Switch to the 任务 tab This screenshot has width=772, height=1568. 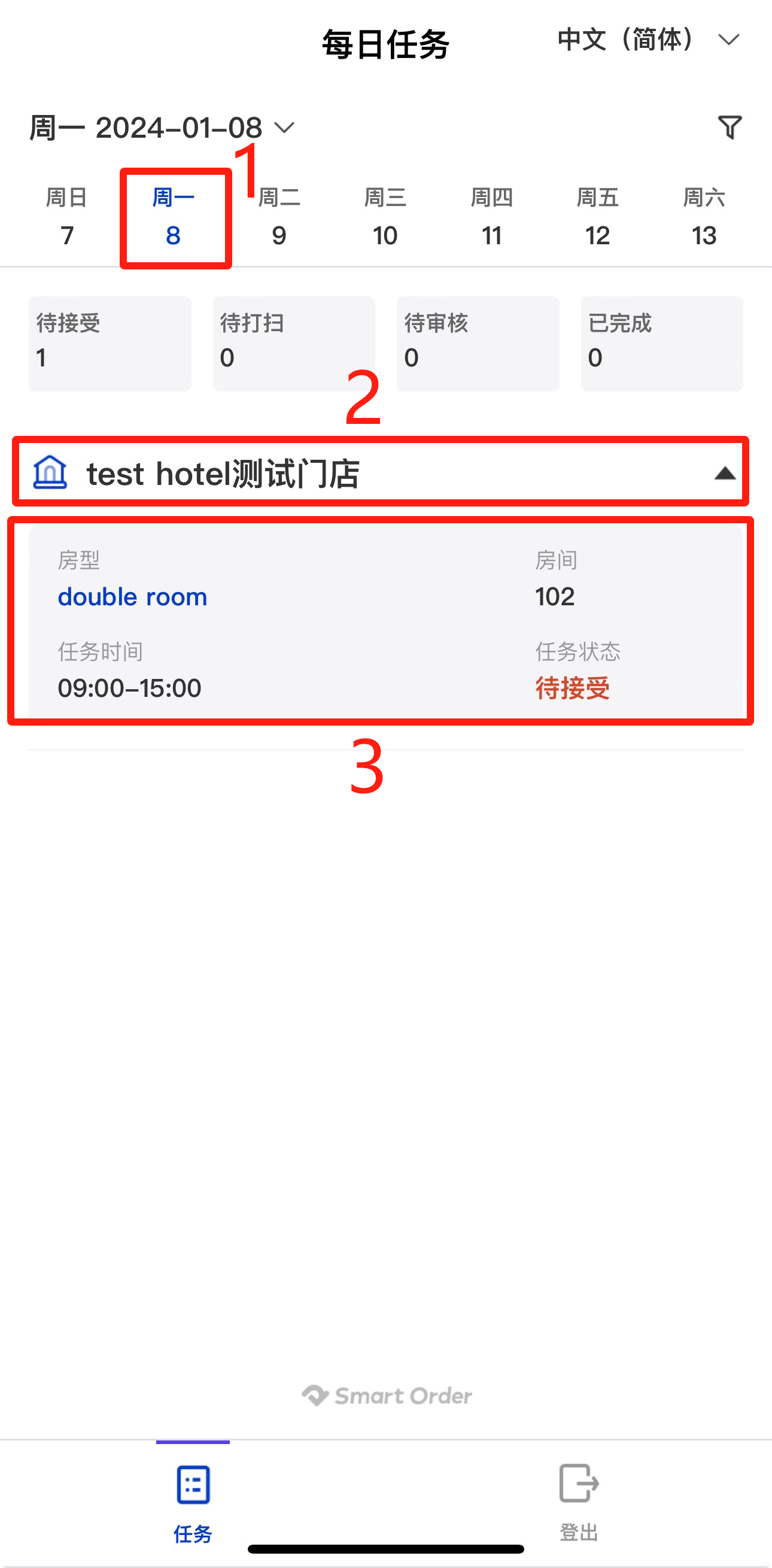pos(193,1502)
